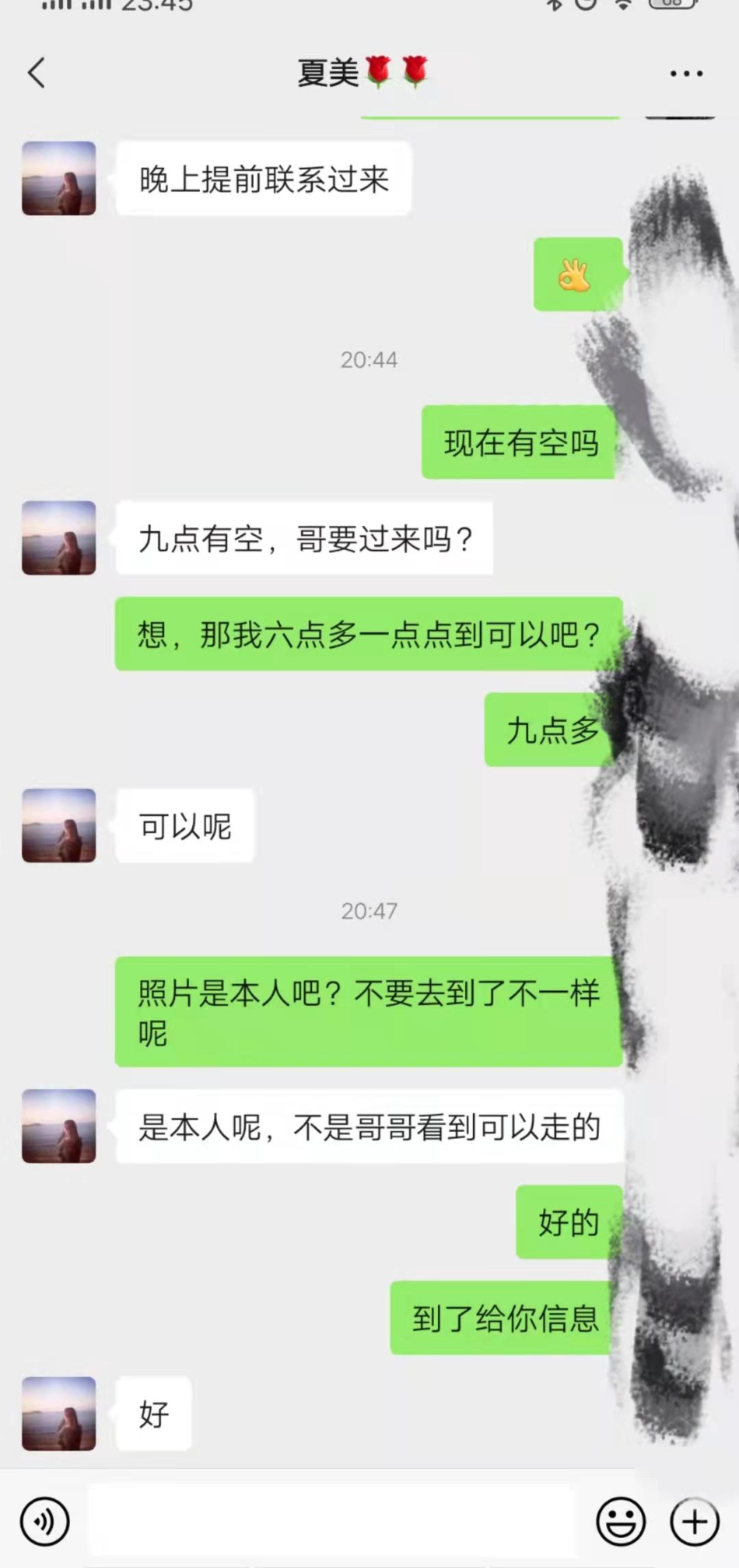Viewport: 739px width, 1568px height.
Task: Open the plus attachments menu
Action: click(695, 1521)
